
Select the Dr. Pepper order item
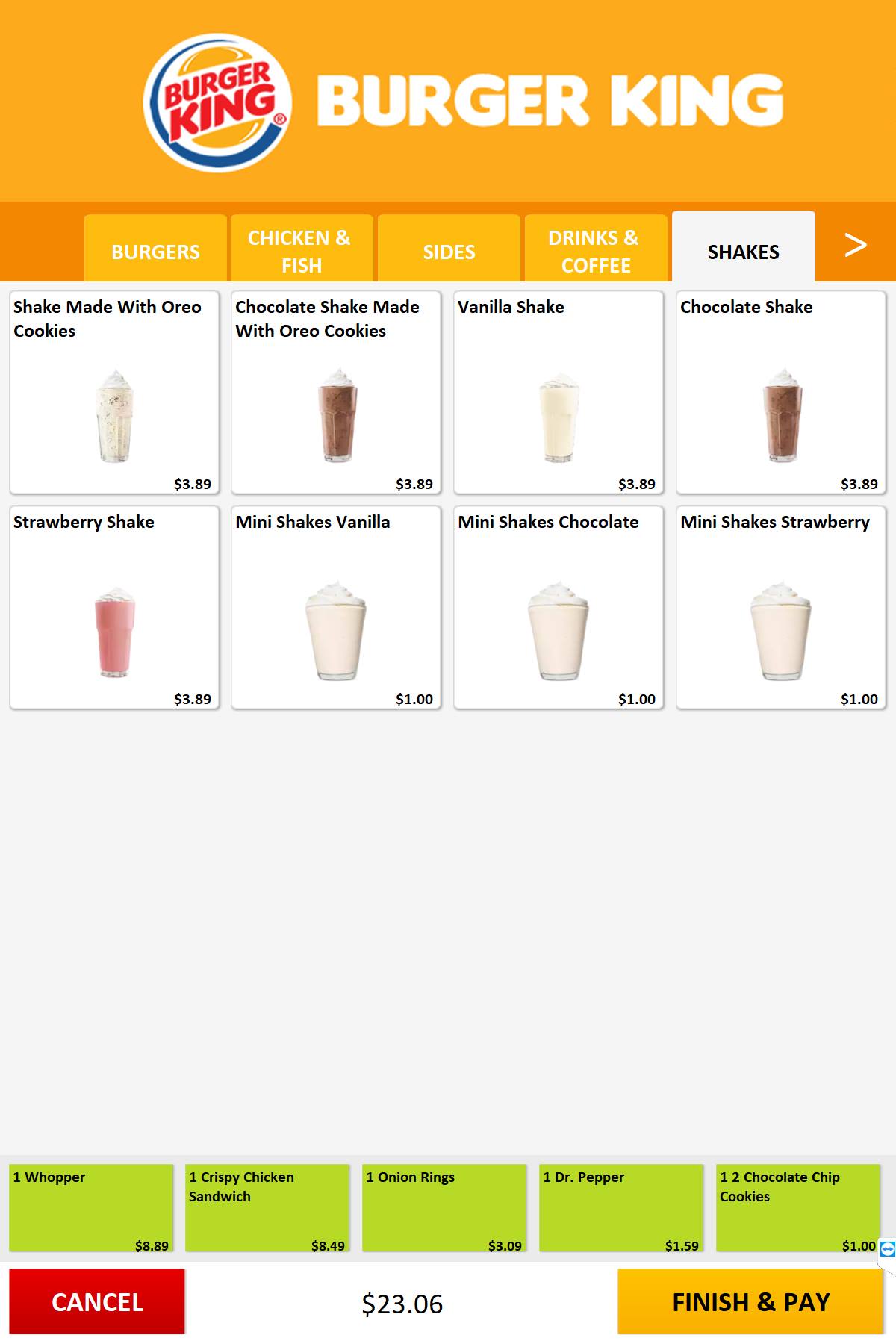click(x=621, y=1207)
